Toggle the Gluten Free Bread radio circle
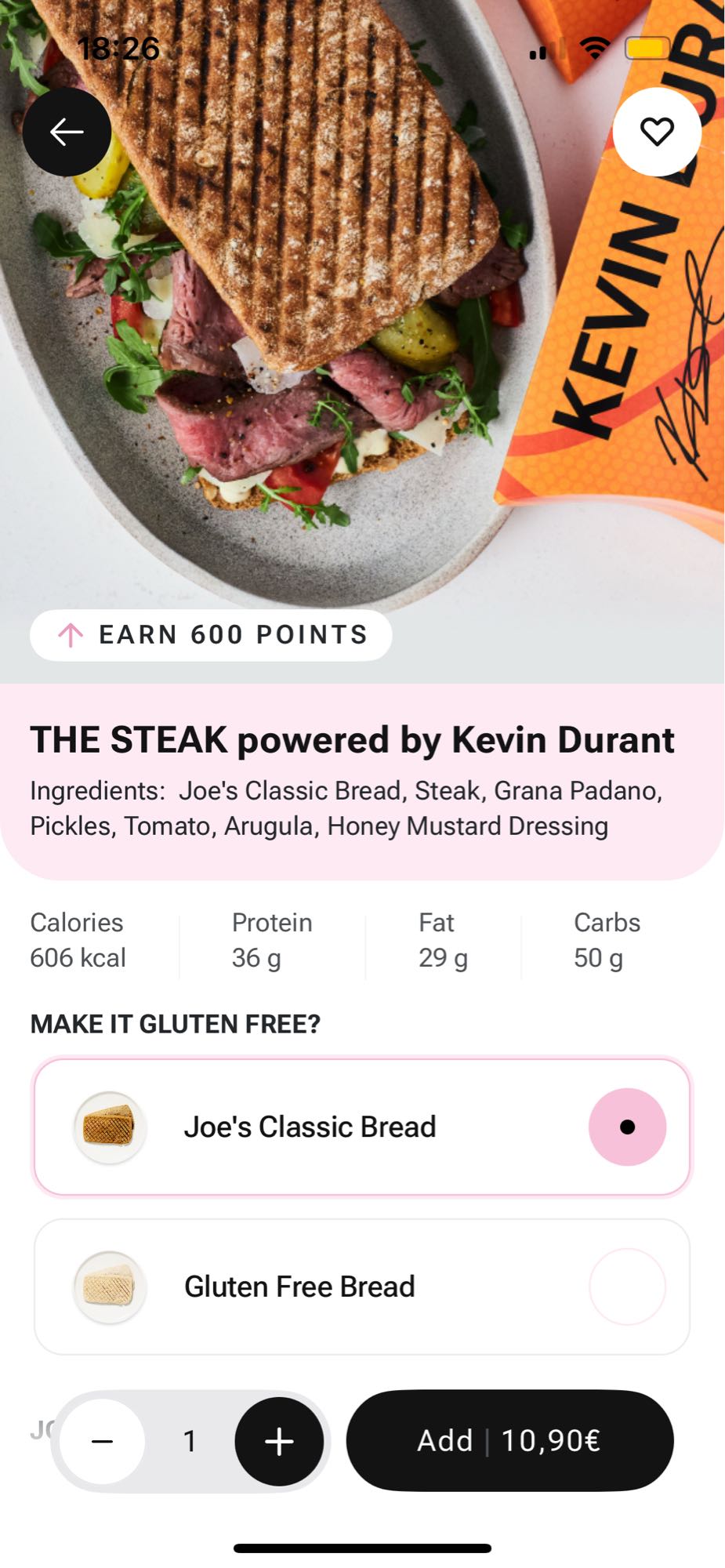The height and width of the screenshot is (1568, 725). click(x=627, y=1286)
